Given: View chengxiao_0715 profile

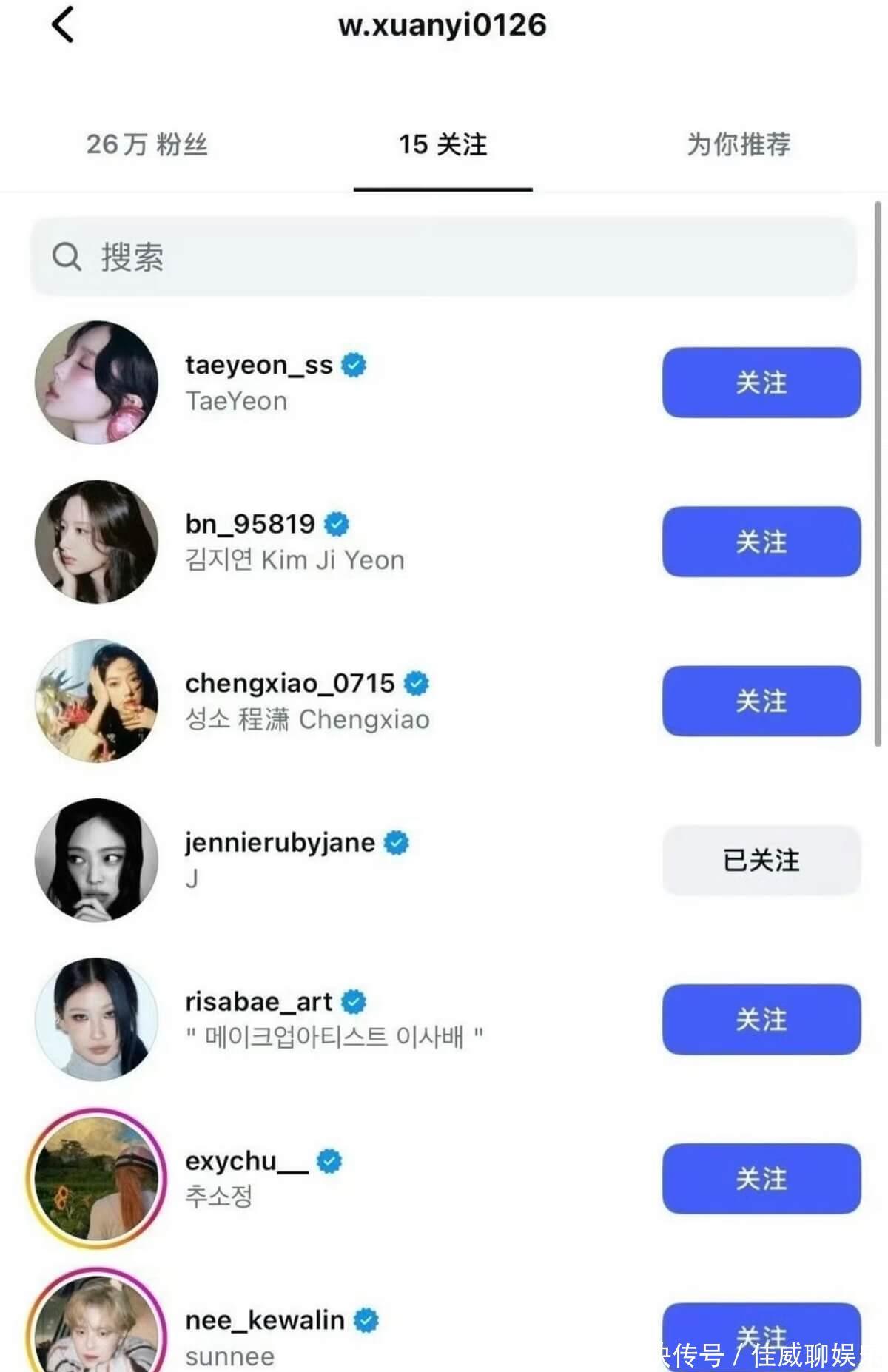Looking at the screenshot, I should [290, 684].
